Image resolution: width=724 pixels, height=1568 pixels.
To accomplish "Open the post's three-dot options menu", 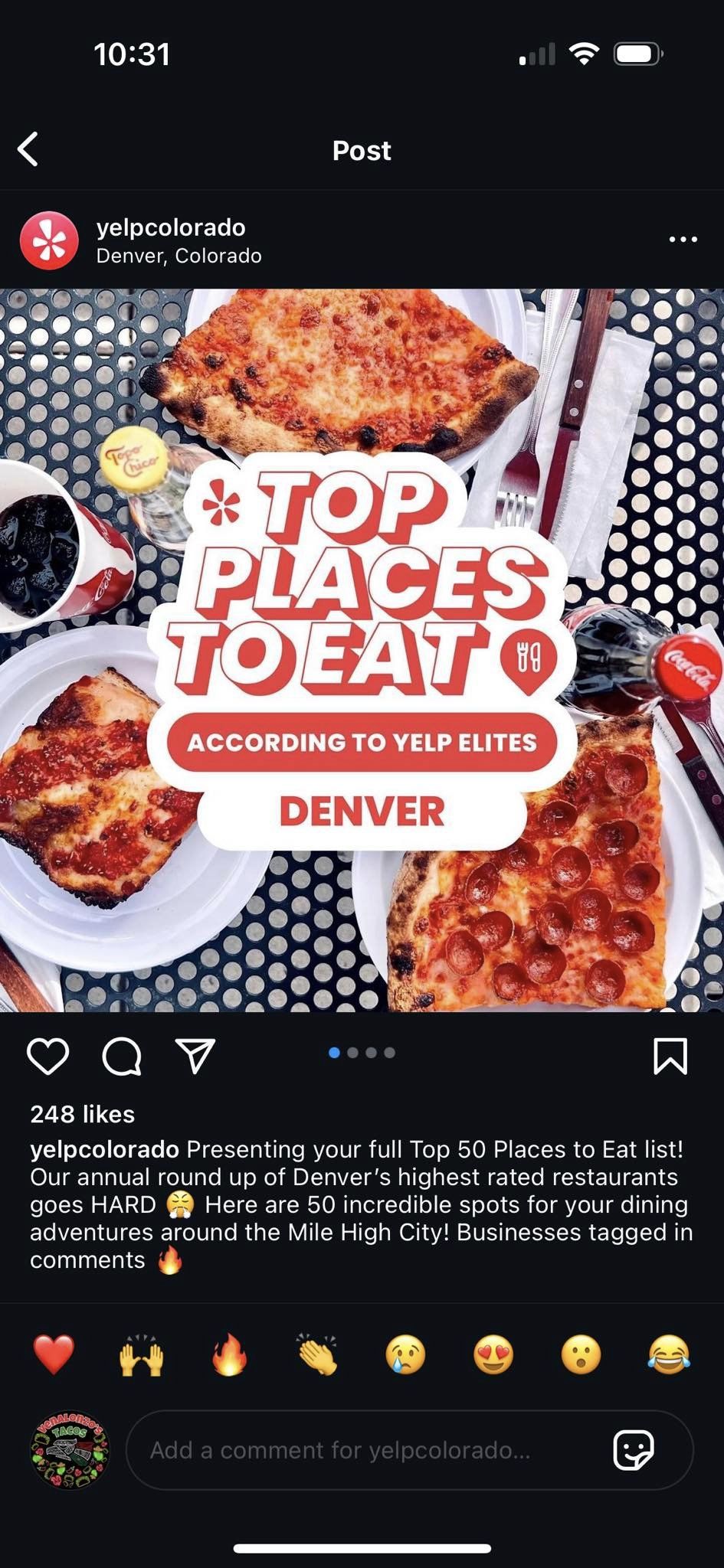I will (683, 240).
